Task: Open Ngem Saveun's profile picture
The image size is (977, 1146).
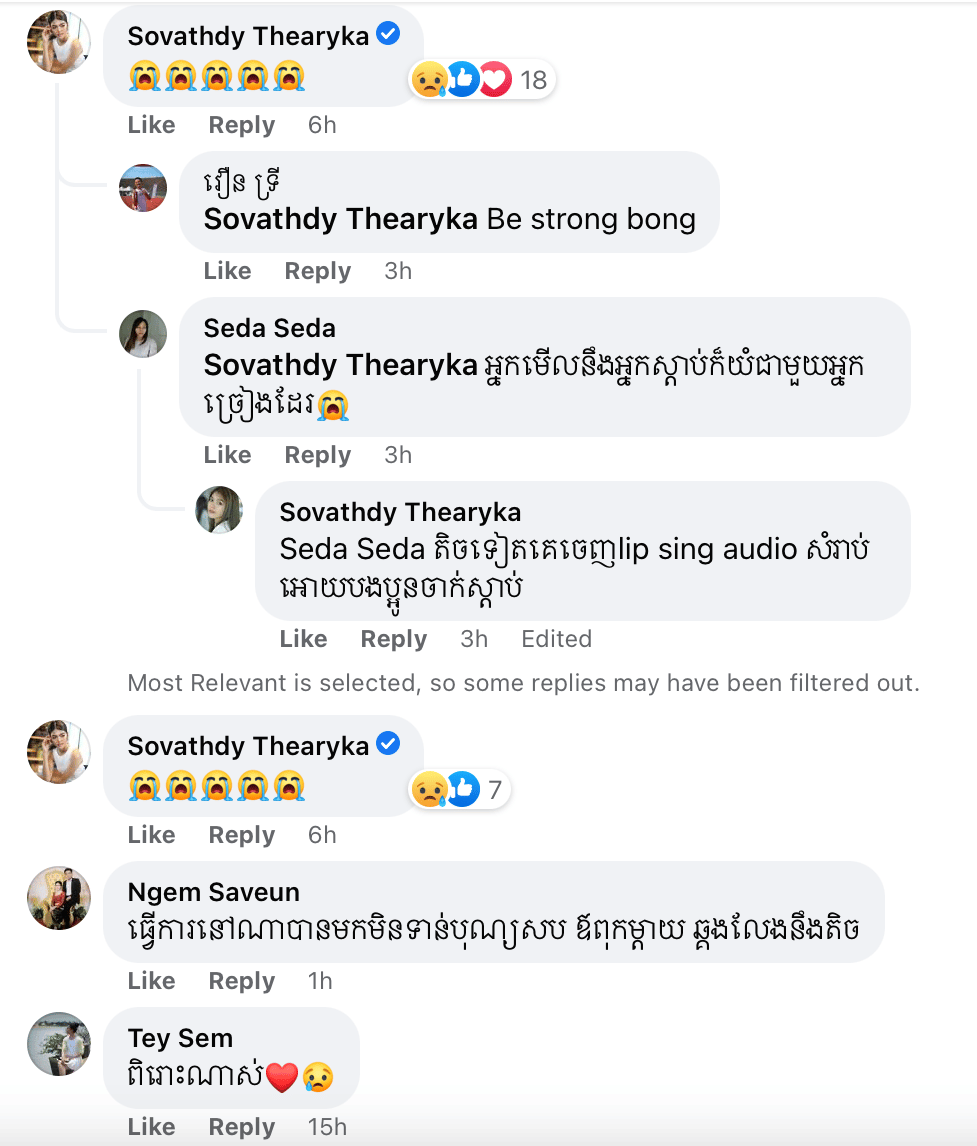Action: point(59,898)
